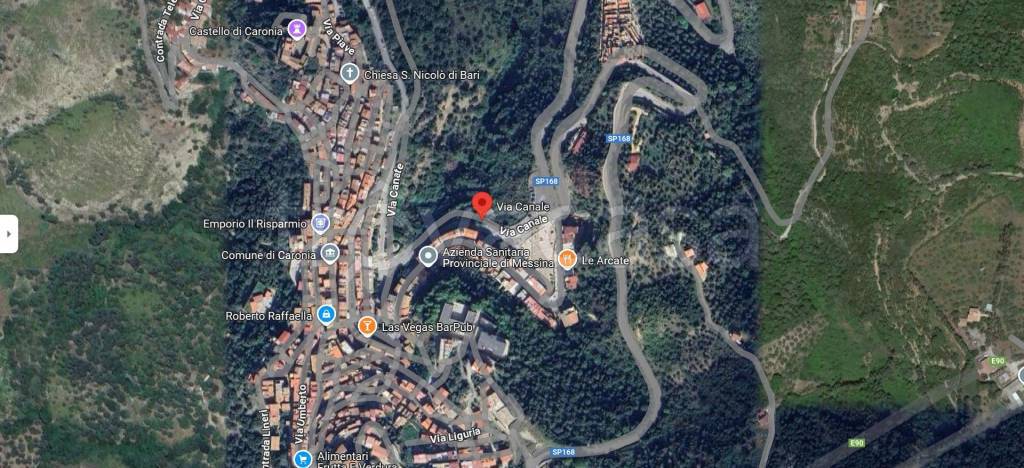The image size is (1024, 468).
Task: Select Chiesa S. Nicolò di Bari marker
Action: click(349, 72)
